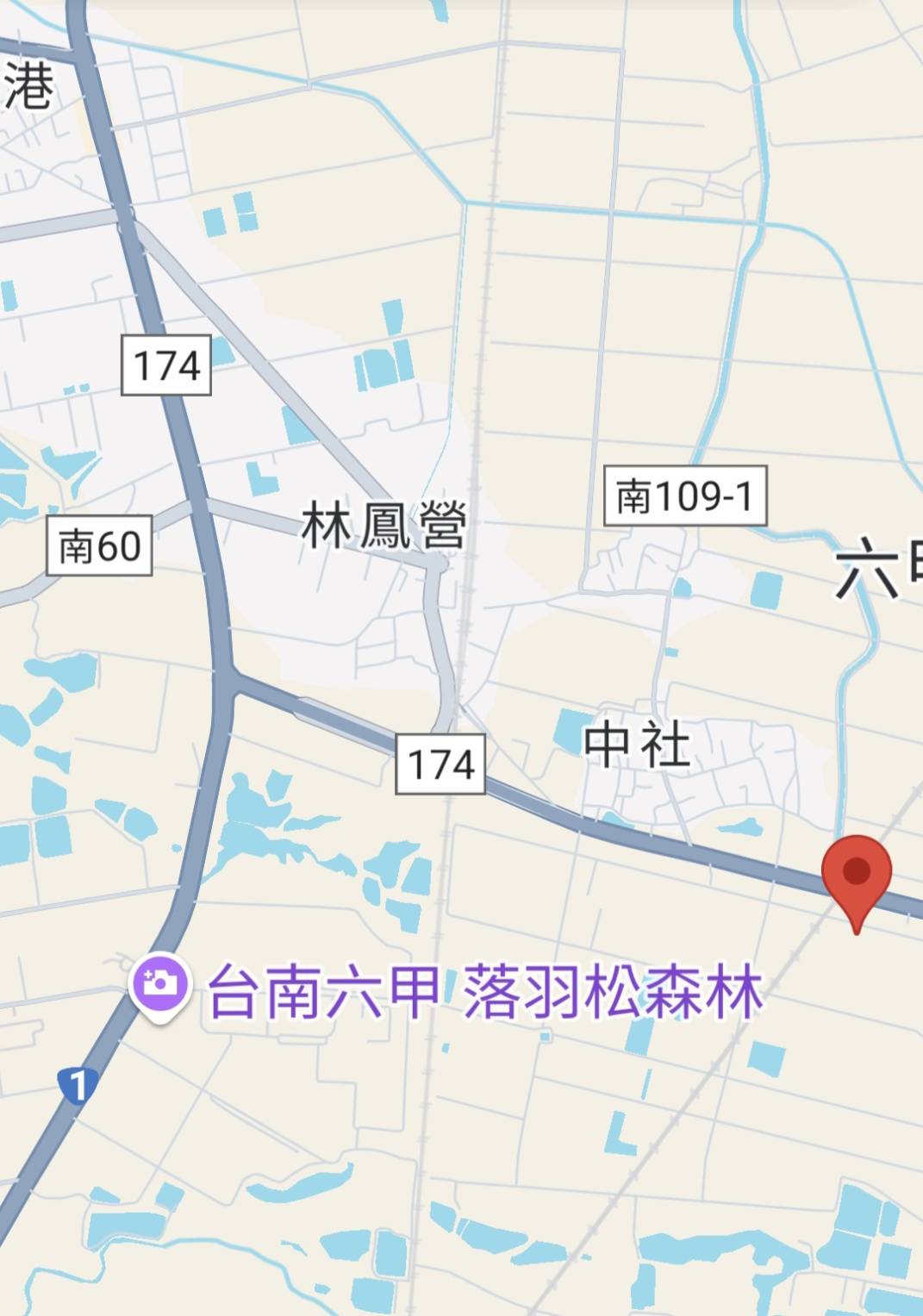Image resolution: width=923 pixels, height=1316 pixels.
Task: Select the red dropped pin on route 174
Action: 856,874
